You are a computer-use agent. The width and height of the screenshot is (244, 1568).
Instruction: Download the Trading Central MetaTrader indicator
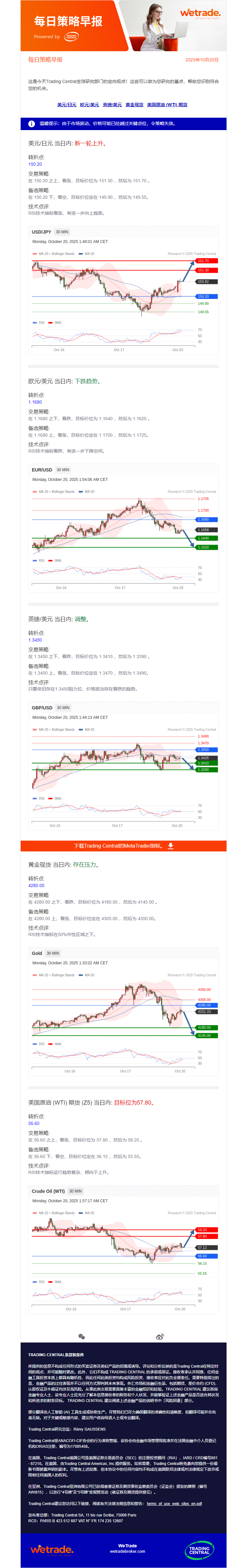click(123, 845)
